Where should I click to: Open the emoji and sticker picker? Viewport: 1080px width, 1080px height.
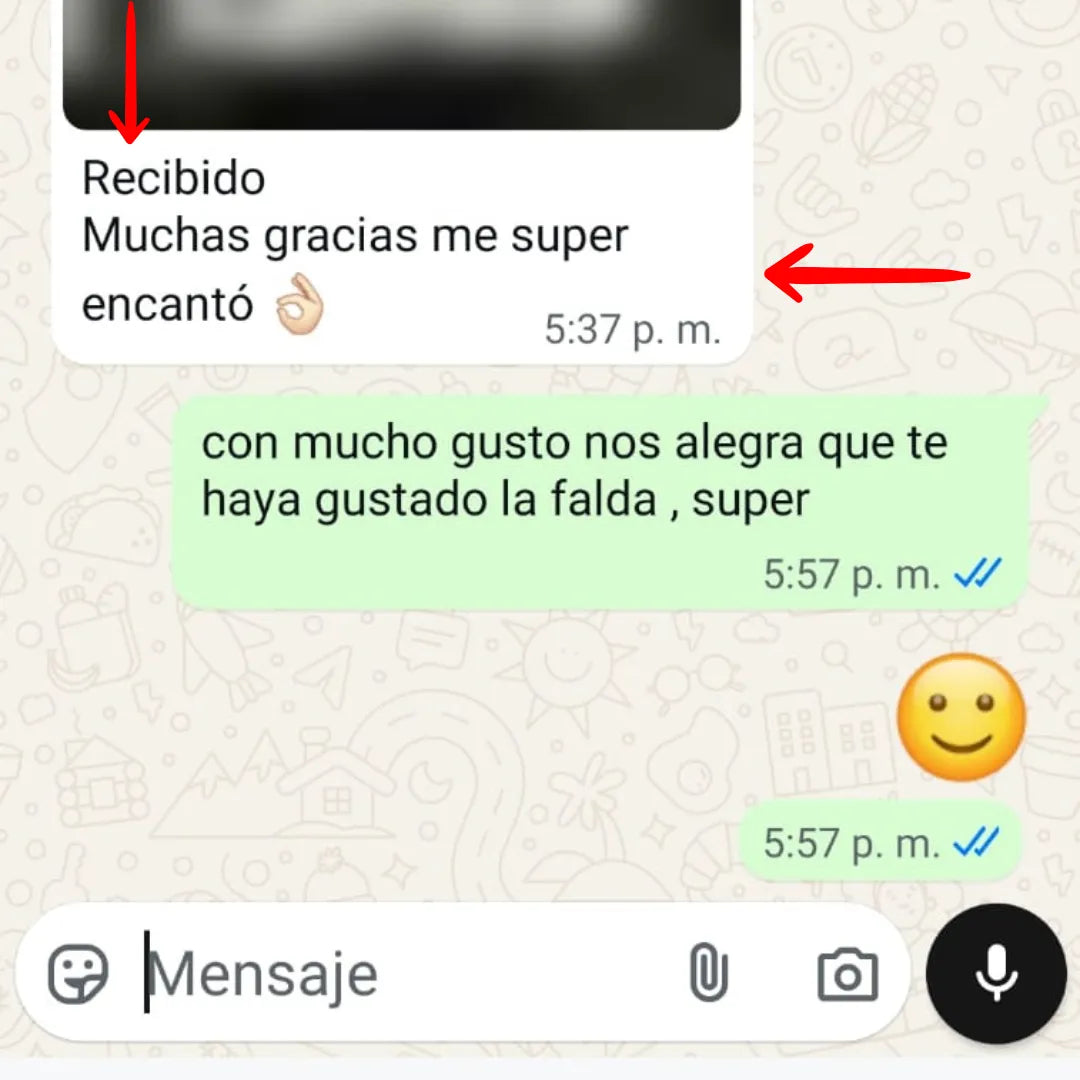click(x=78, y=974)
